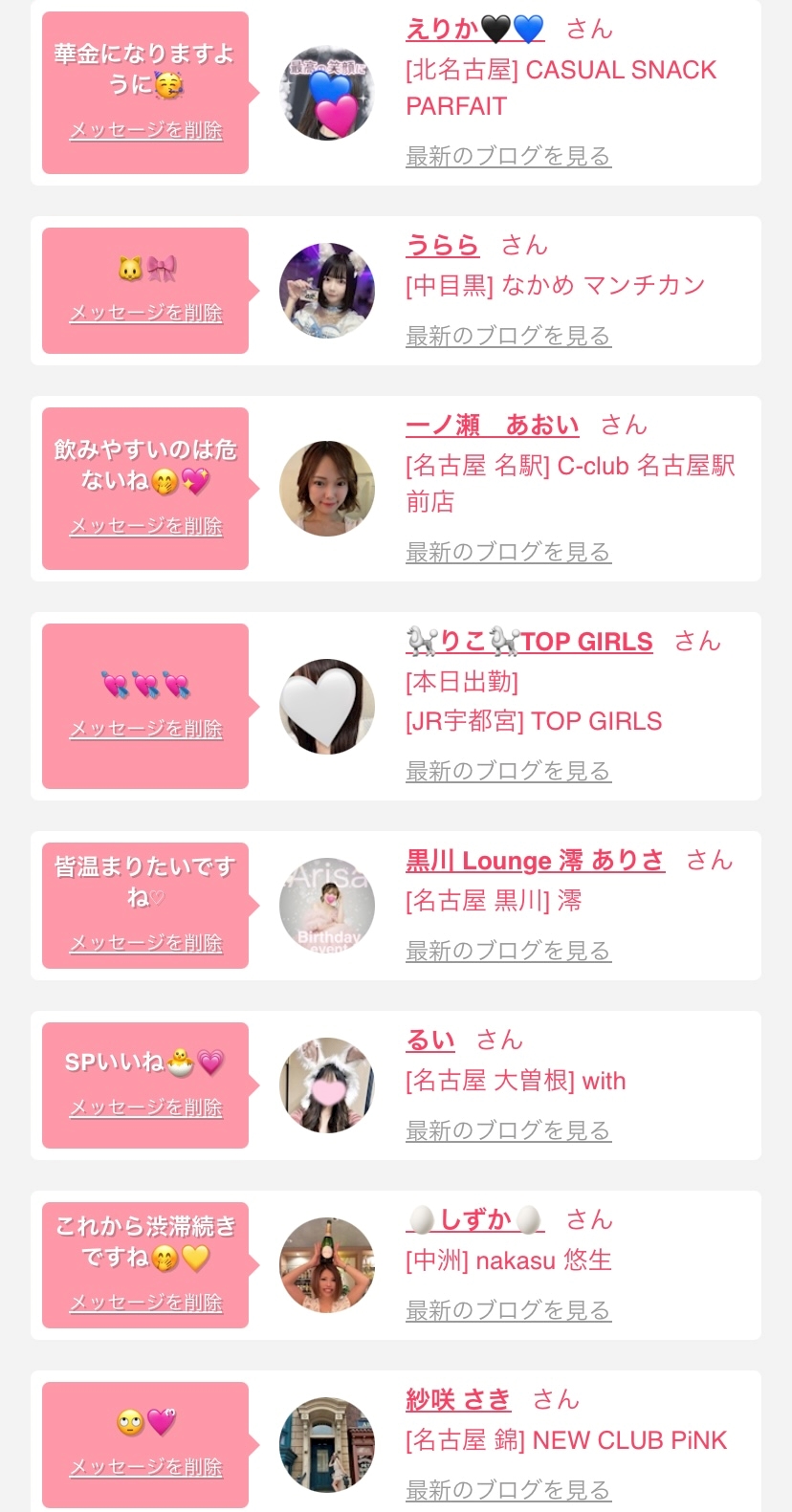
Task: Delete the message sent to うらら
Action: tap(145, 313)
